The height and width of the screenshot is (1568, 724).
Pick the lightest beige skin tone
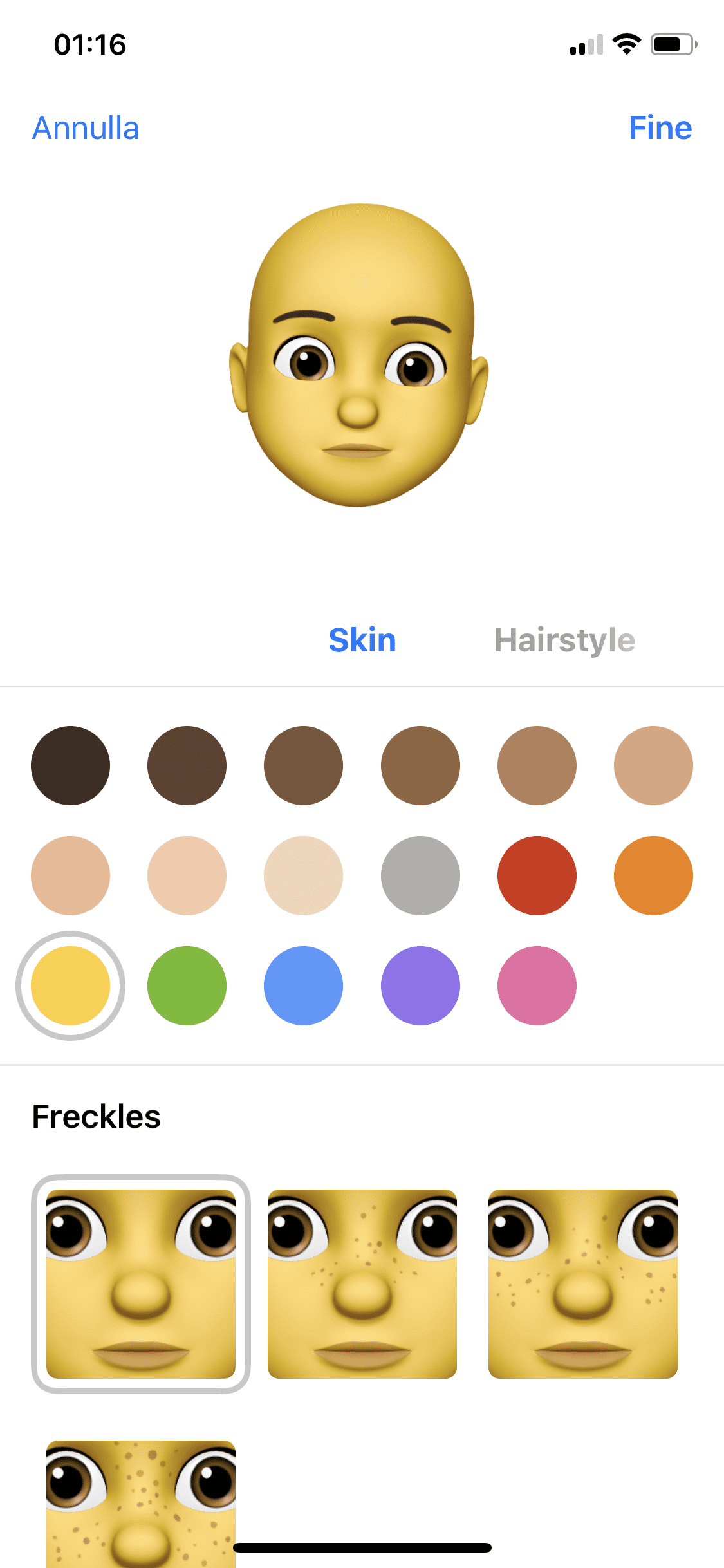pos(304,875)
